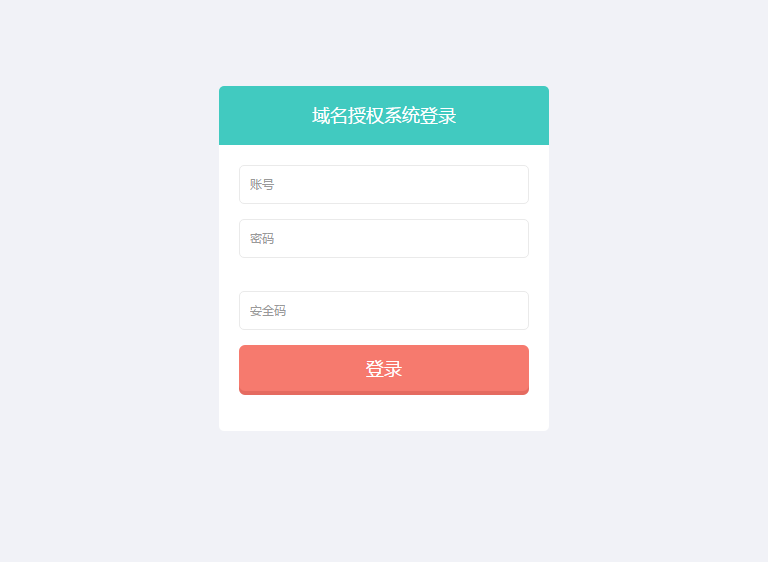Focus the 账号 account input field
The image size is (768, 562).
pyautogui.click(x=384, y=185)
